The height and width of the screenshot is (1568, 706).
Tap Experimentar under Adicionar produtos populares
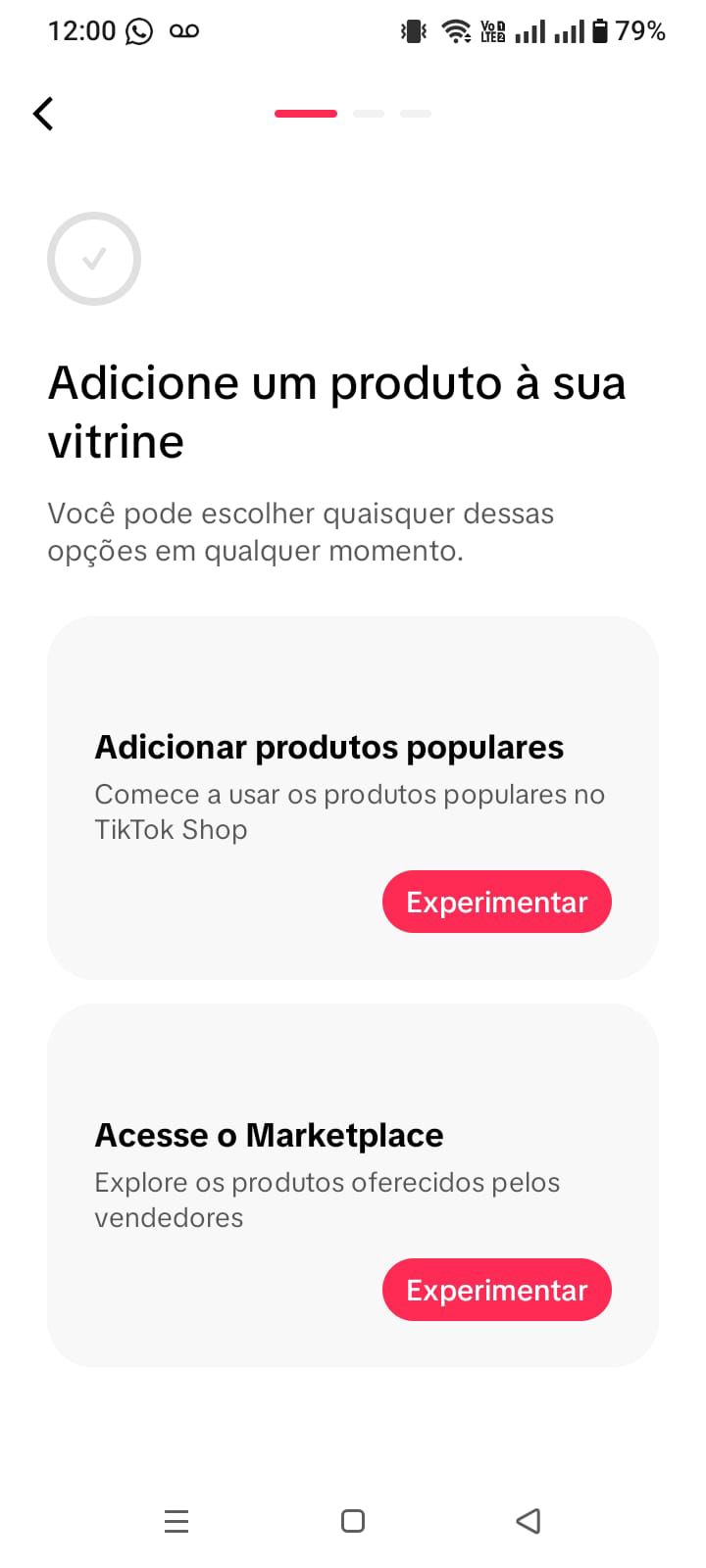click(496, 902)
